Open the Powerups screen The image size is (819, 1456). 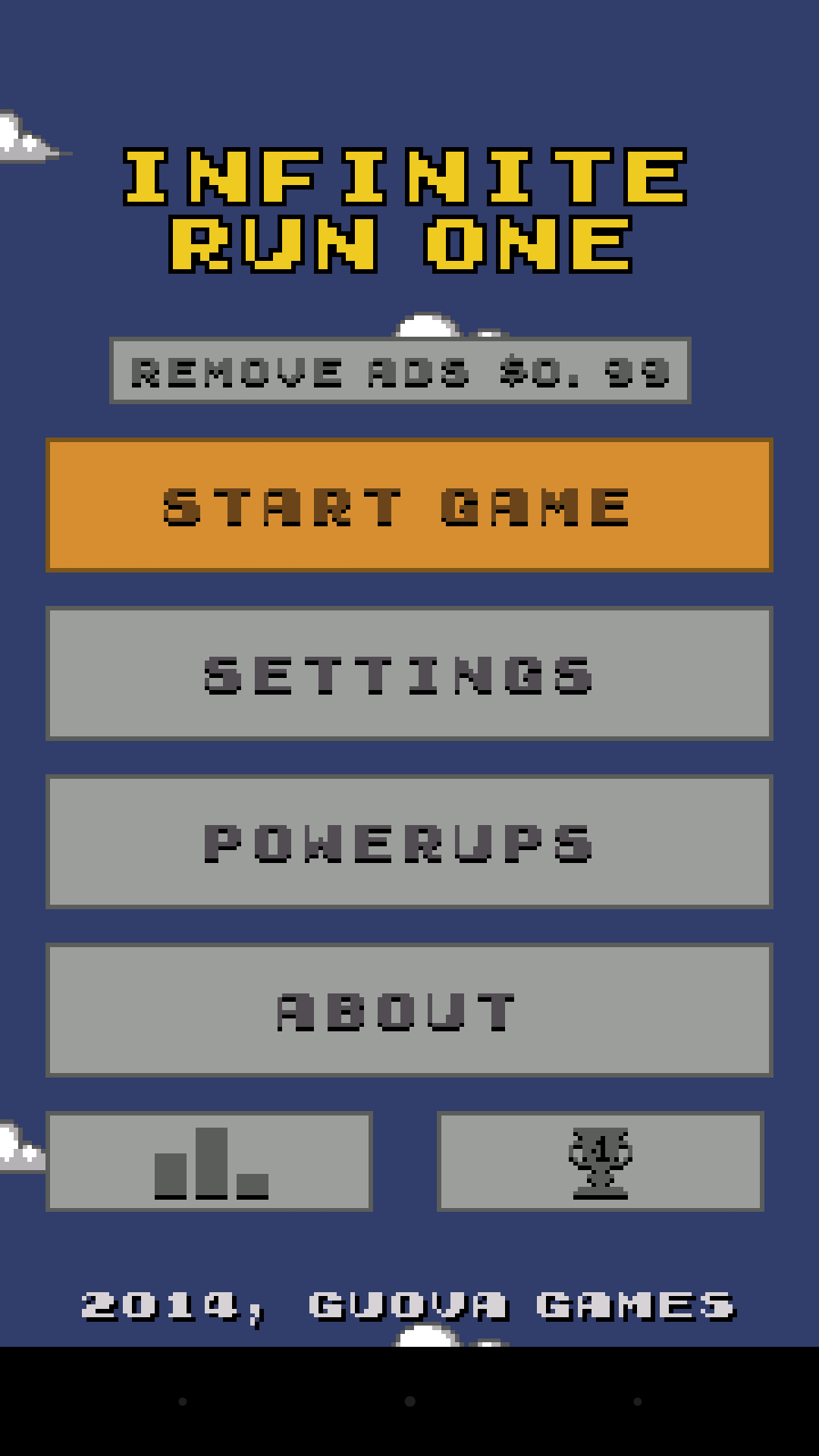(409, 842)
